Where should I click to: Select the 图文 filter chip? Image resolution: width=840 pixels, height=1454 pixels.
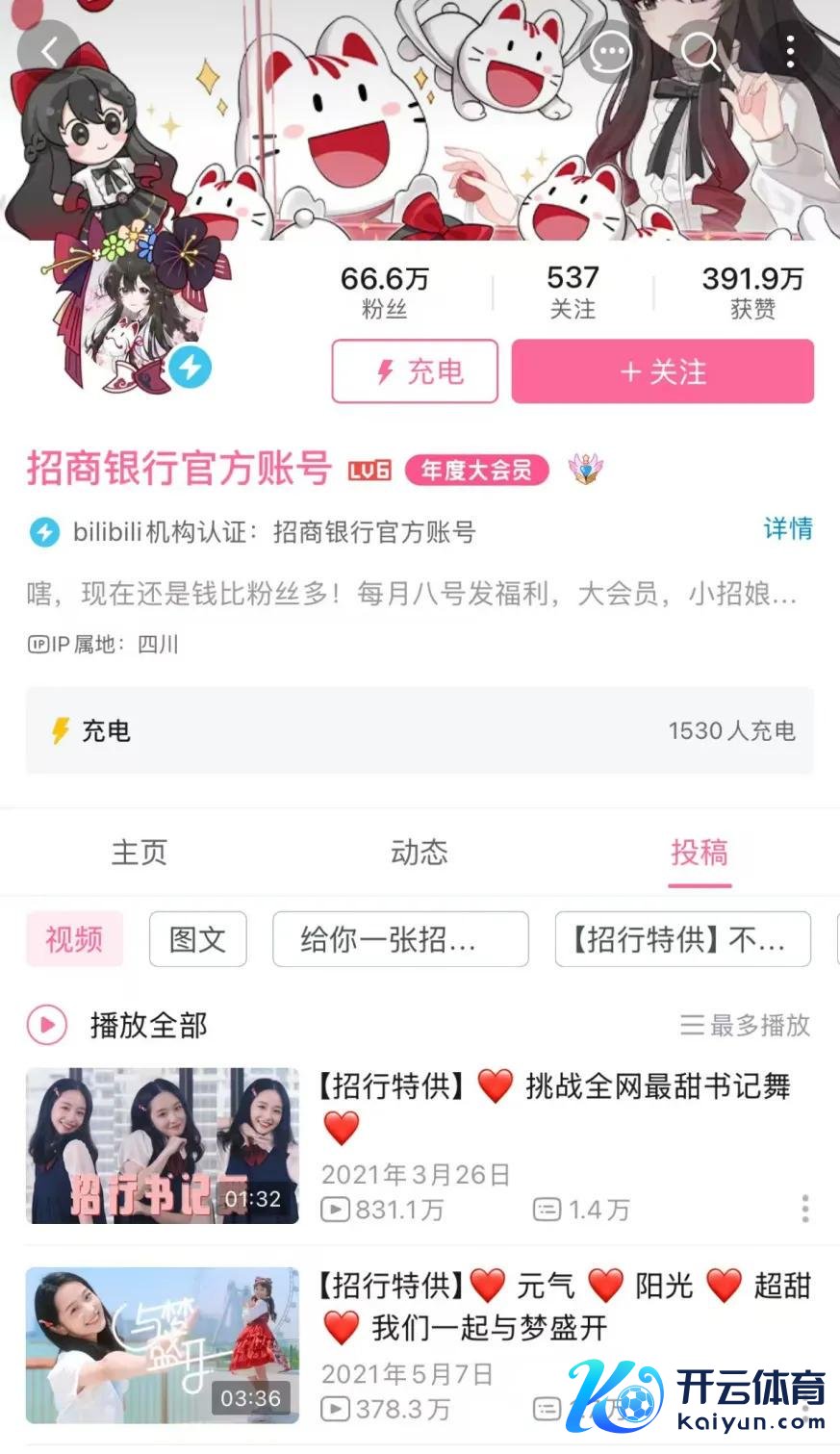click(x=197, y=939)
